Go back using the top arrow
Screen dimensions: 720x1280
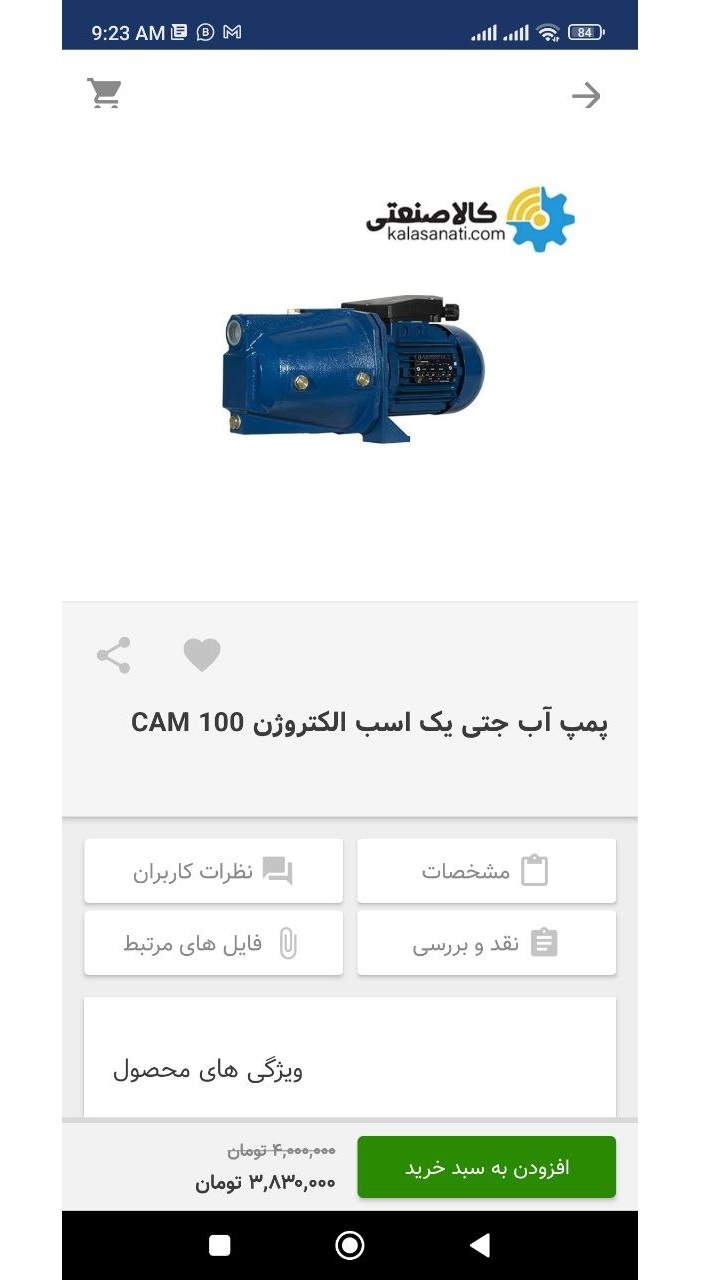pos(586,96)
